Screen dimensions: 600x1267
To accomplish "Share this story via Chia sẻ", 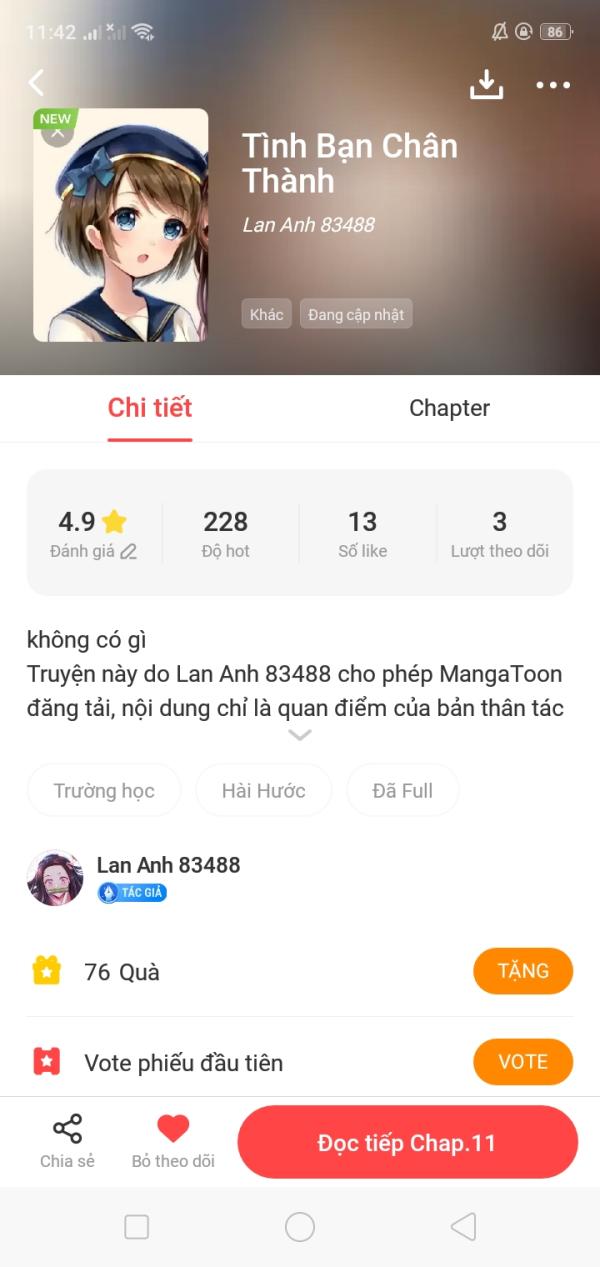I will tap(67, 1142).
